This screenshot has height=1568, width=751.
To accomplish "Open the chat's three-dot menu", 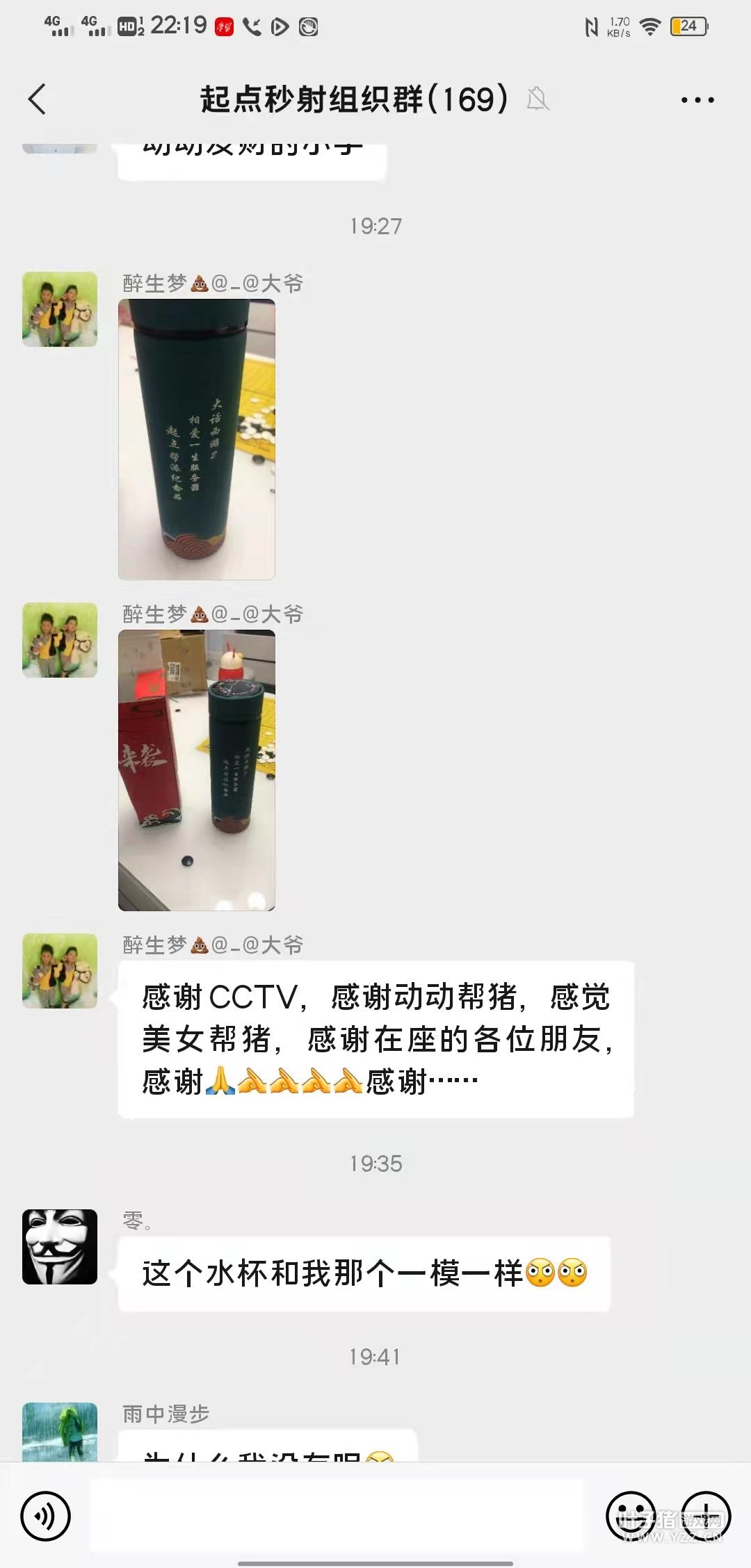I will [697, 100].
